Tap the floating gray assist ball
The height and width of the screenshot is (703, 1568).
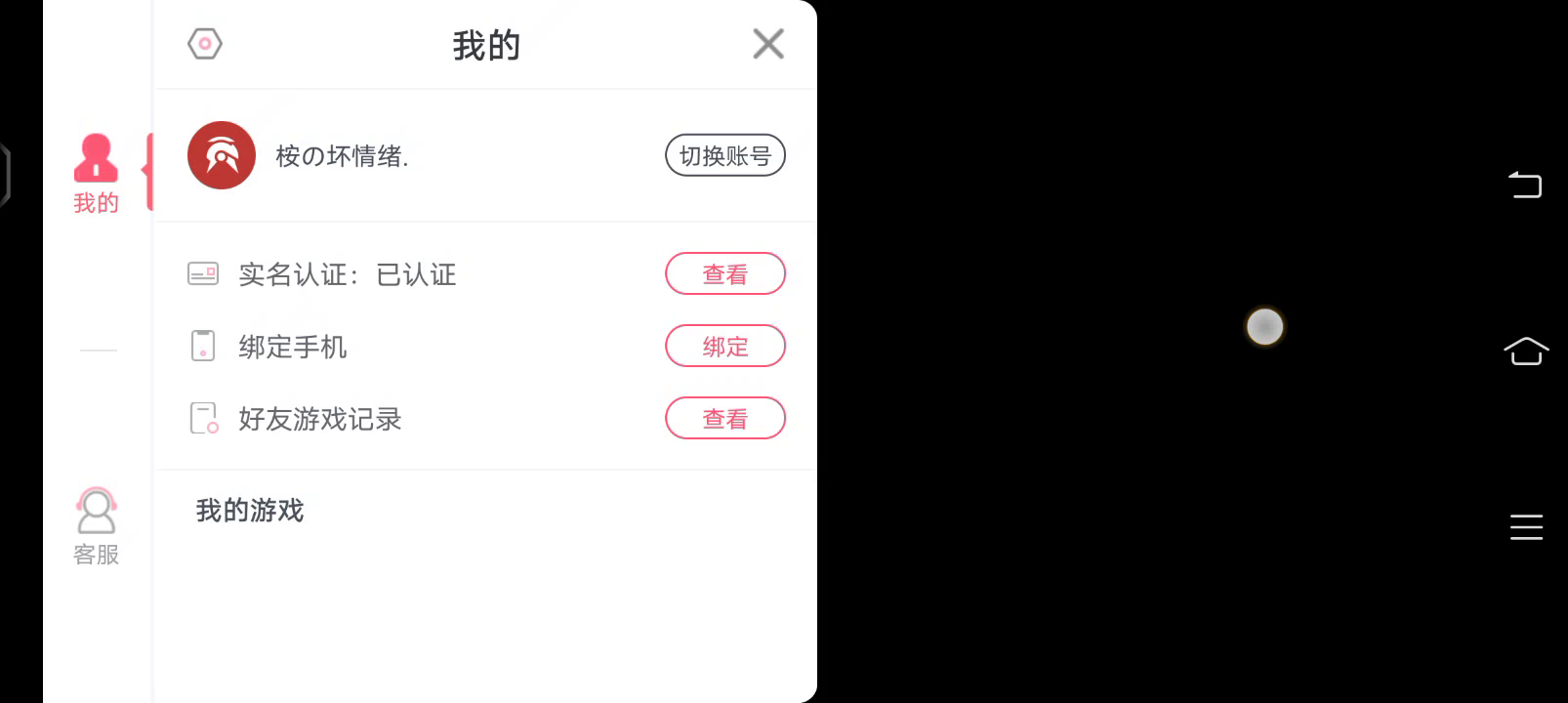1264,326
